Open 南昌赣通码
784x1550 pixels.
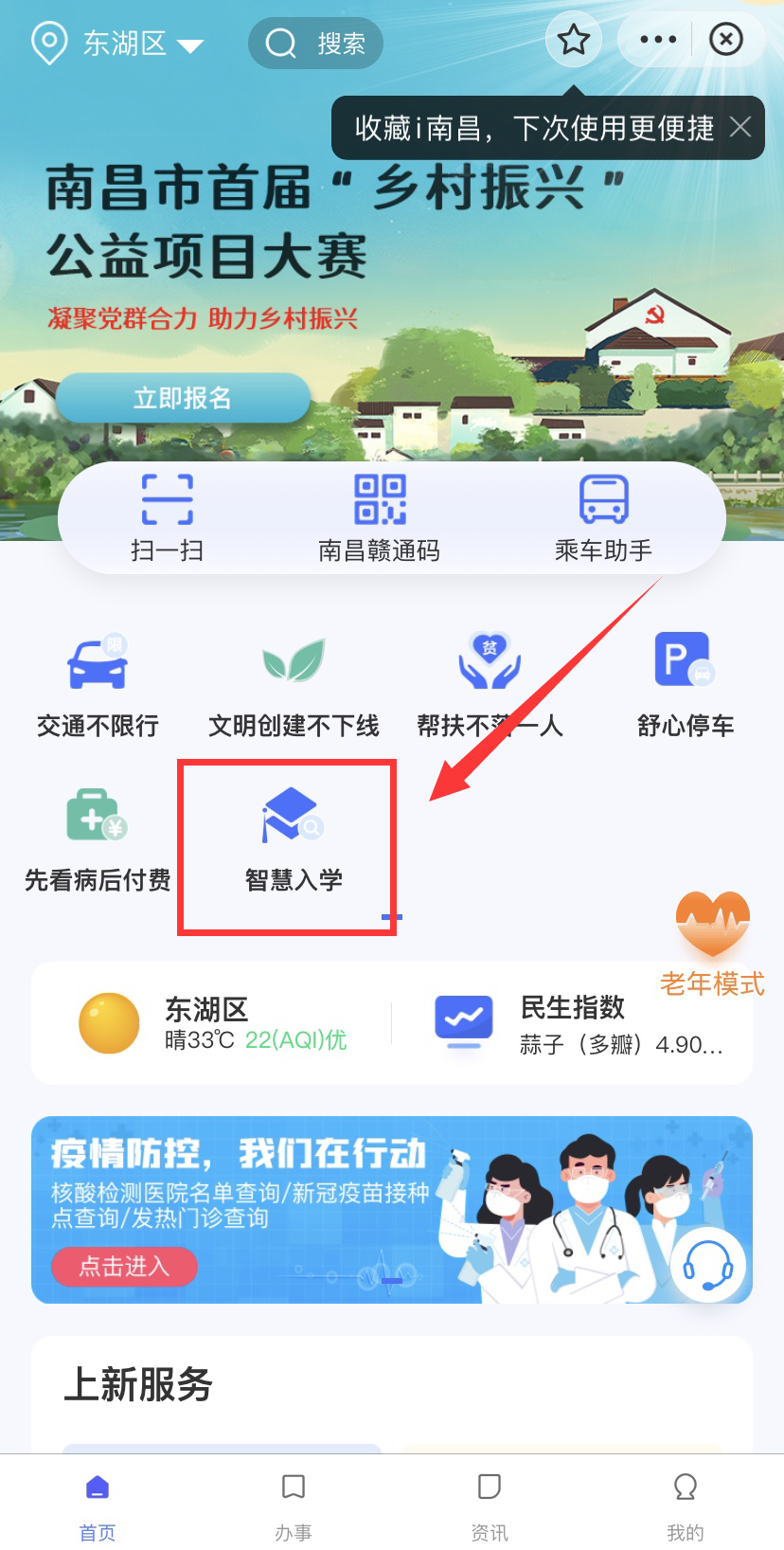(379, 518)
